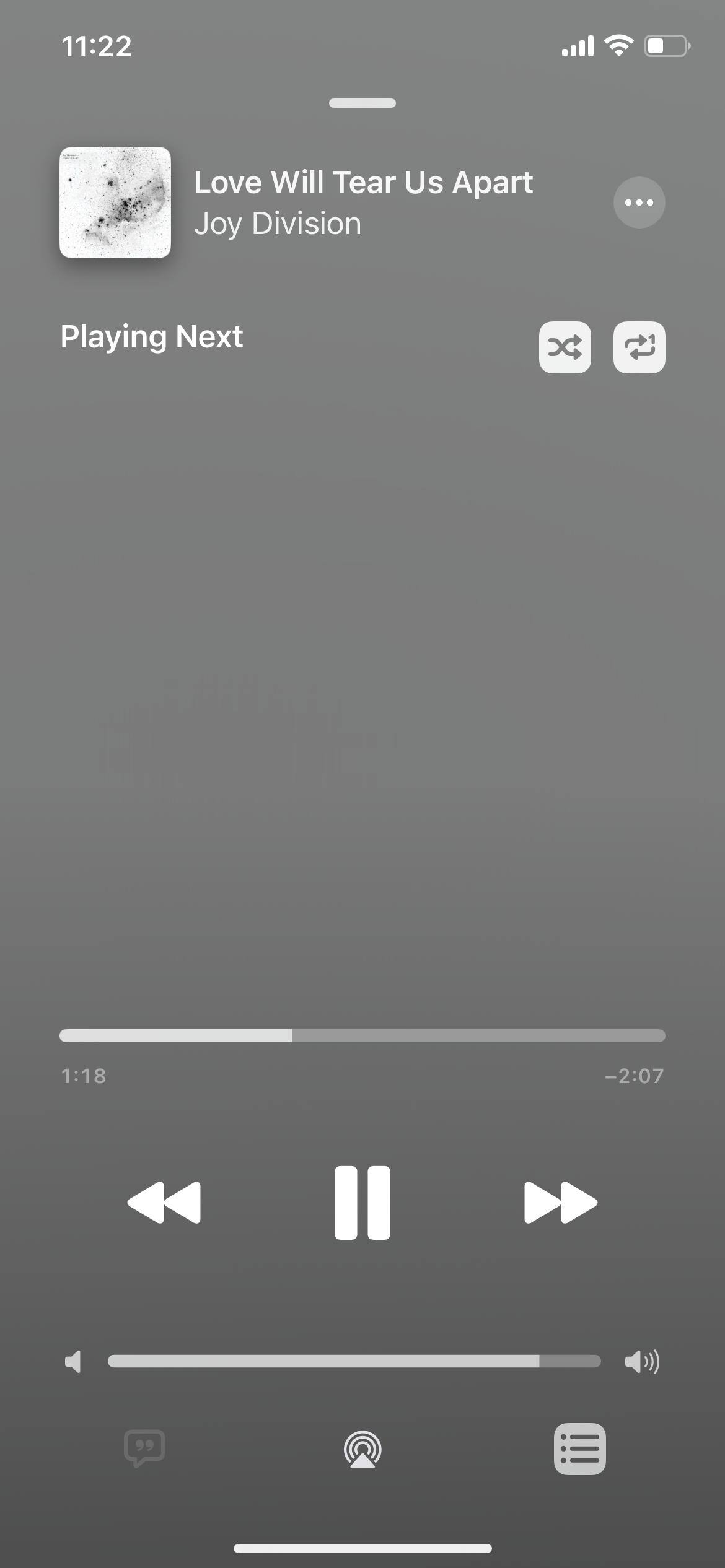Hide the Playing Next queue list
Viewport: 725px width, 1568px height.
579,1449
